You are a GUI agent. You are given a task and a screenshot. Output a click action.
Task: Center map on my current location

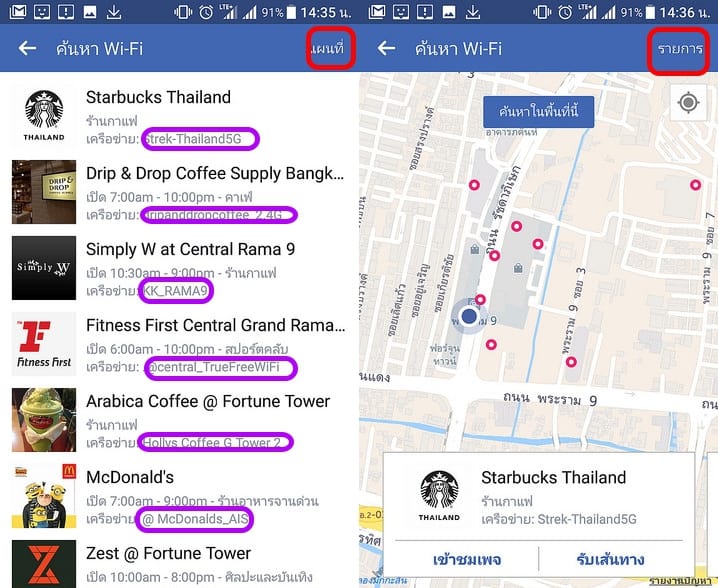click(690, 103)
